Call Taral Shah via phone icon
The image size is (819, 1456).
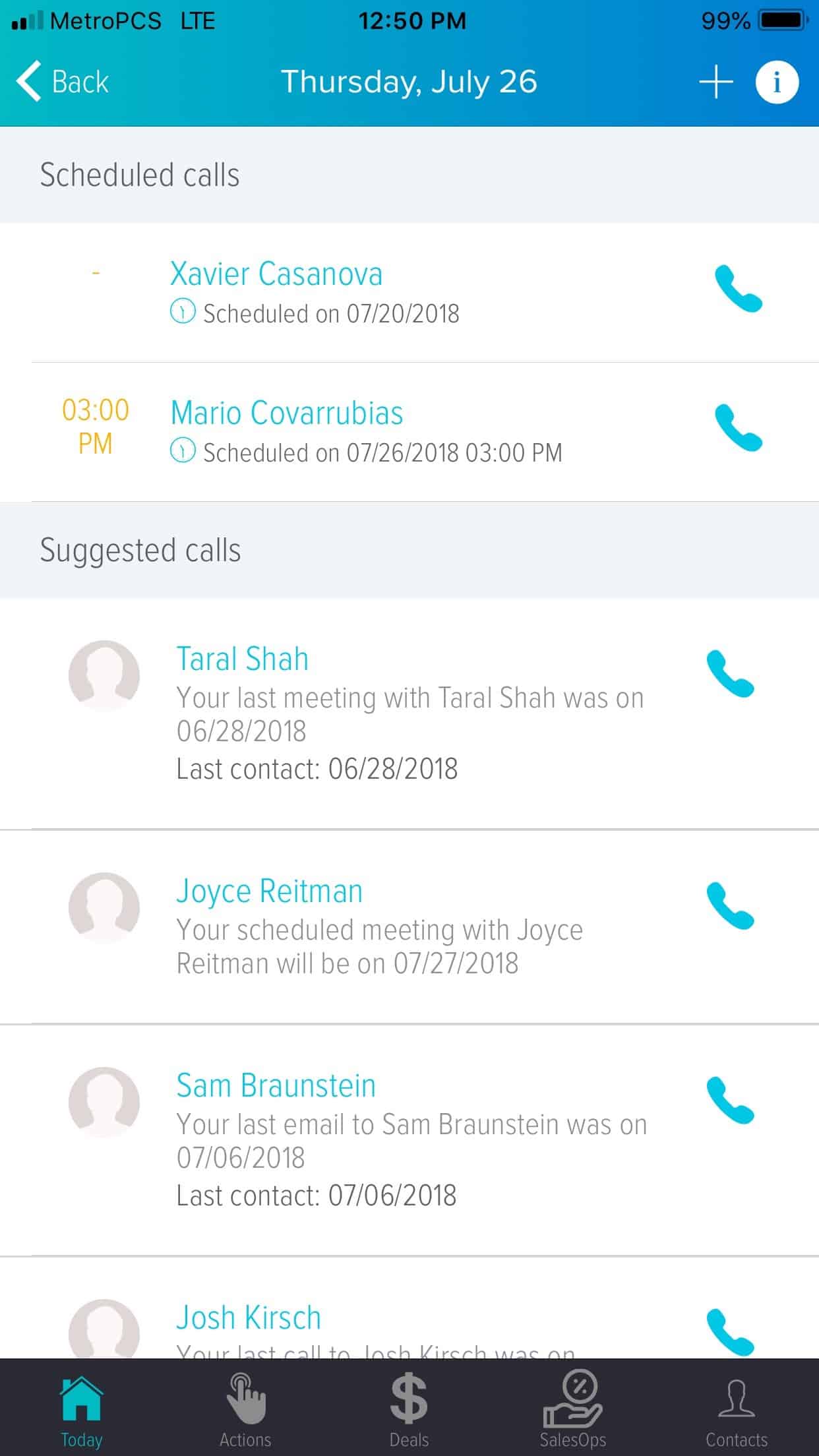click(731, 674)
